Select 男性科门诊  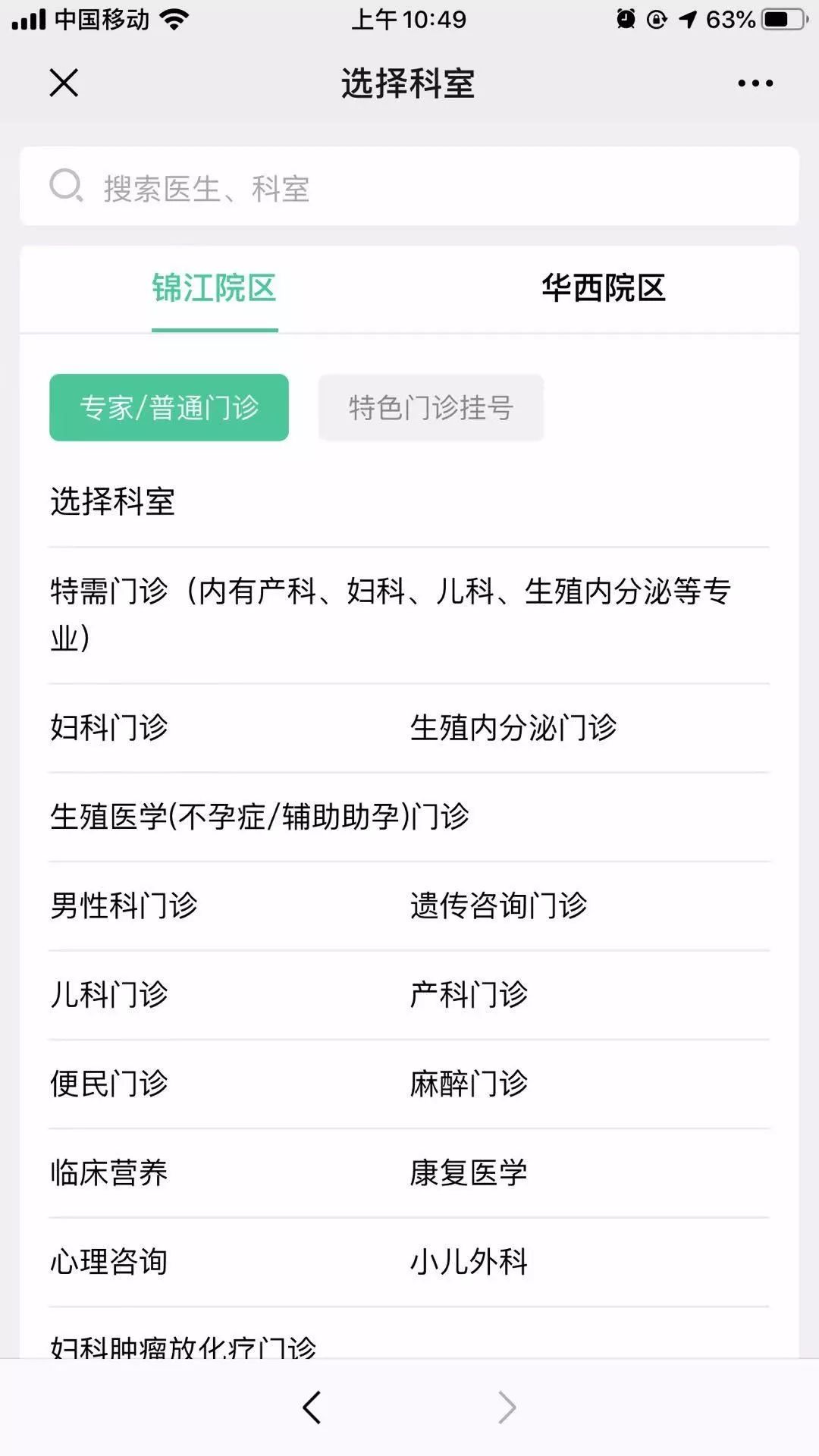click(124, 905)
